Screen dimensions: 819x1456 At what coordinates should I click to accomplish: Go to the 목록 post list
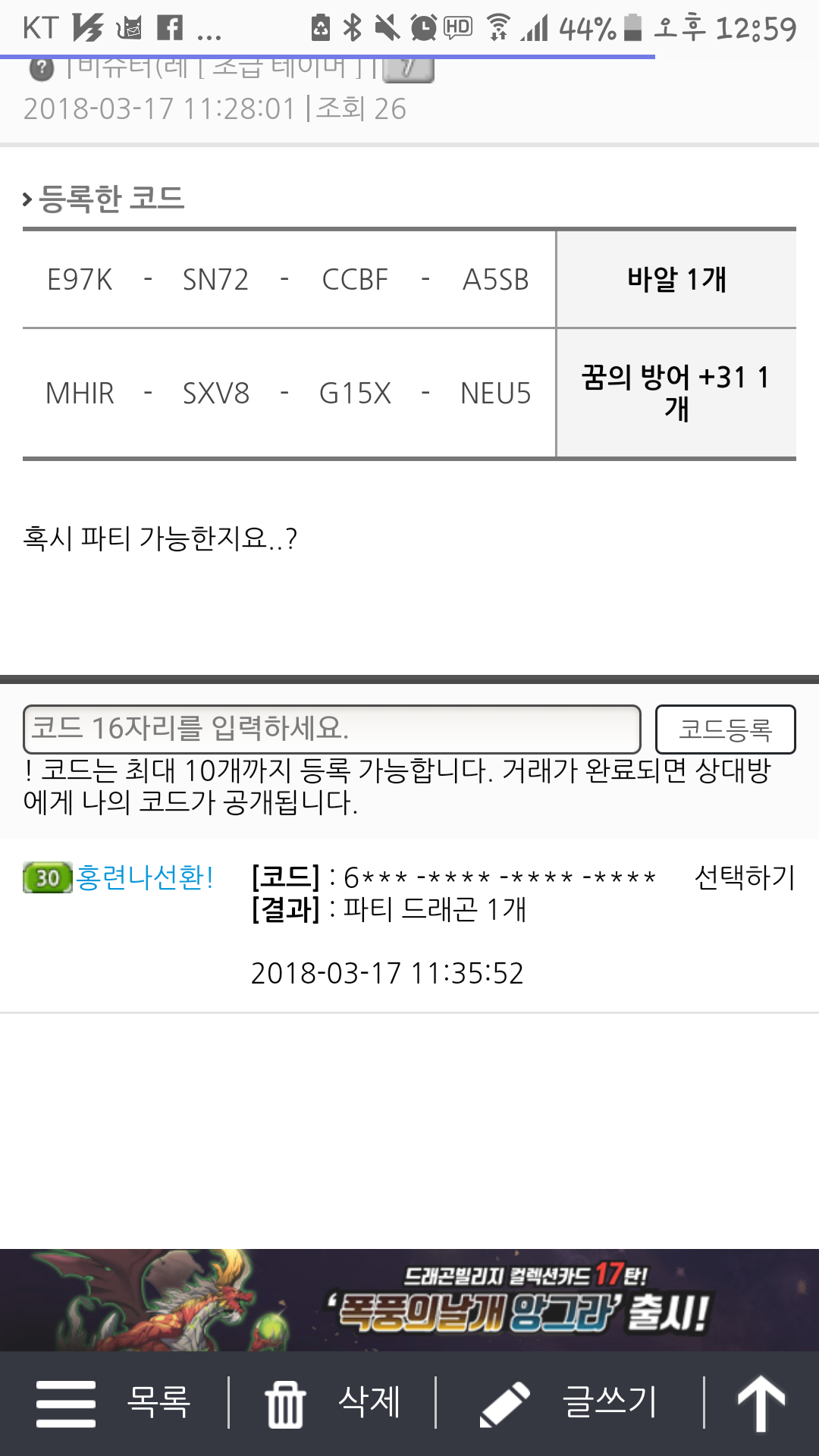point(114,1403)
